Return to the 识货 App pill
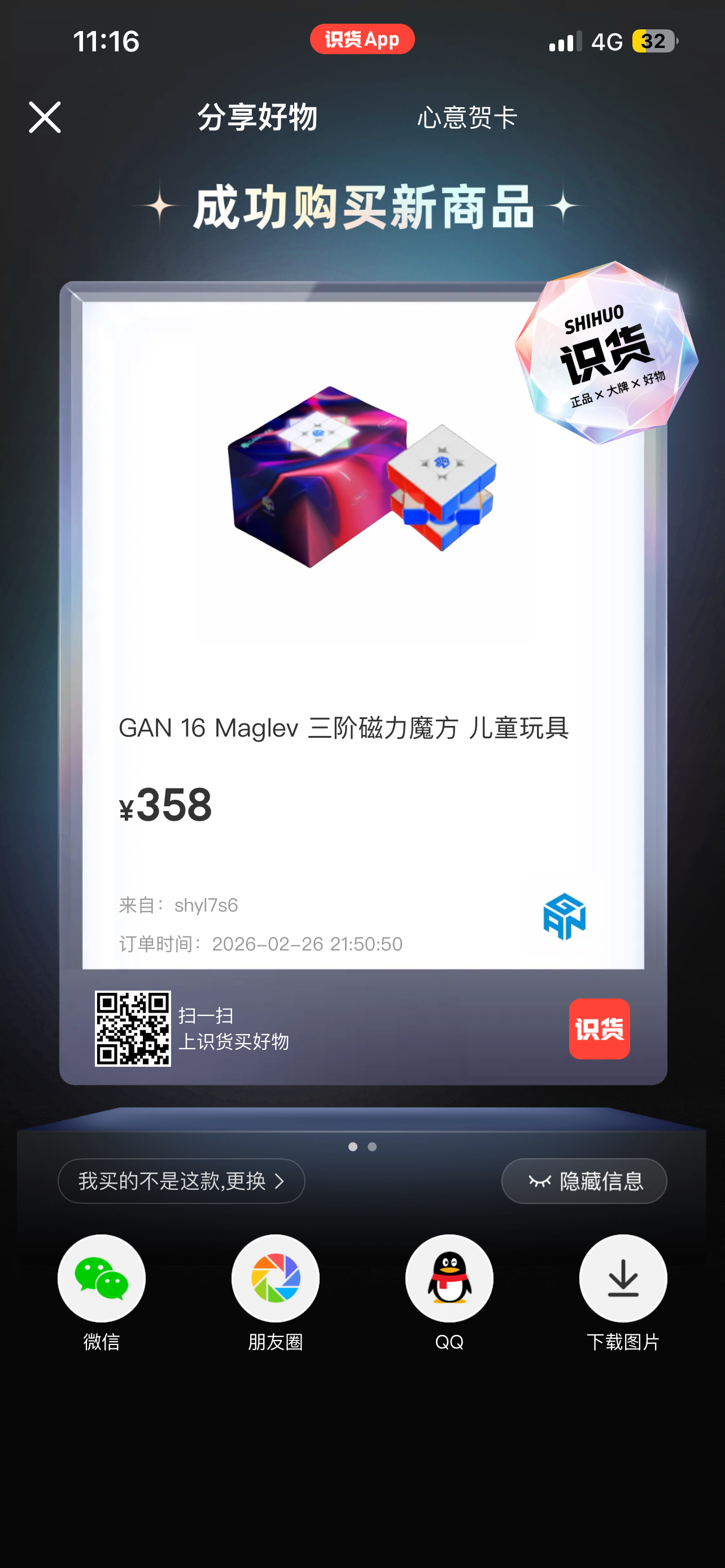This screenshot has width=725, height=1568. click(x=362, y=40)
